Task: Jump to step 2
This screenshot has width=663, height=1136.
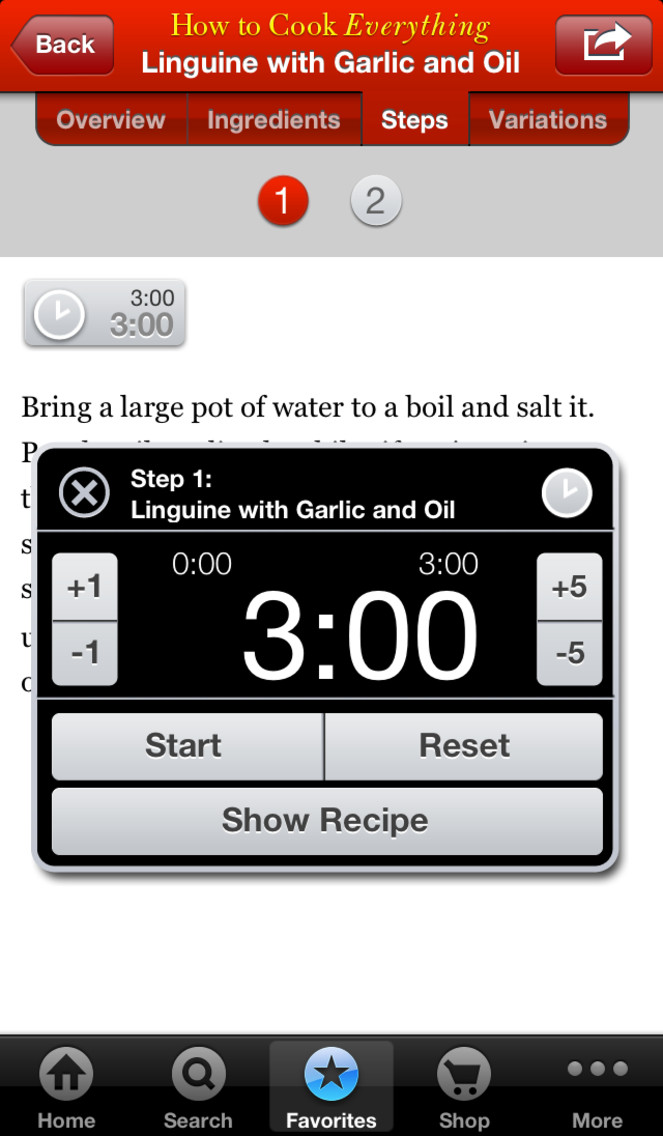Action: 375,200
